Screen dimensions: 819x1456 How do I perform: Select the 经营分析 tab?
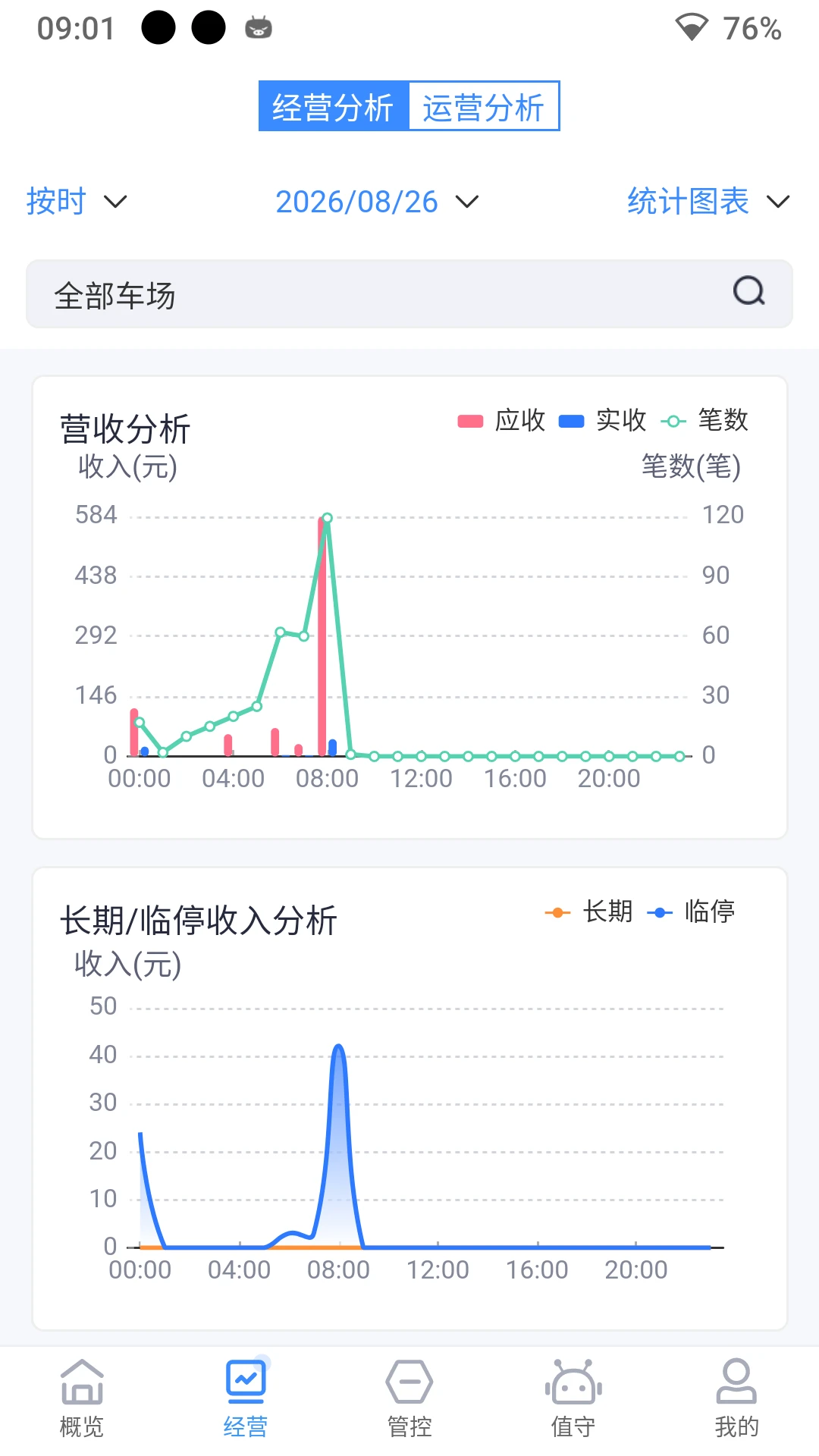point(334,107)
